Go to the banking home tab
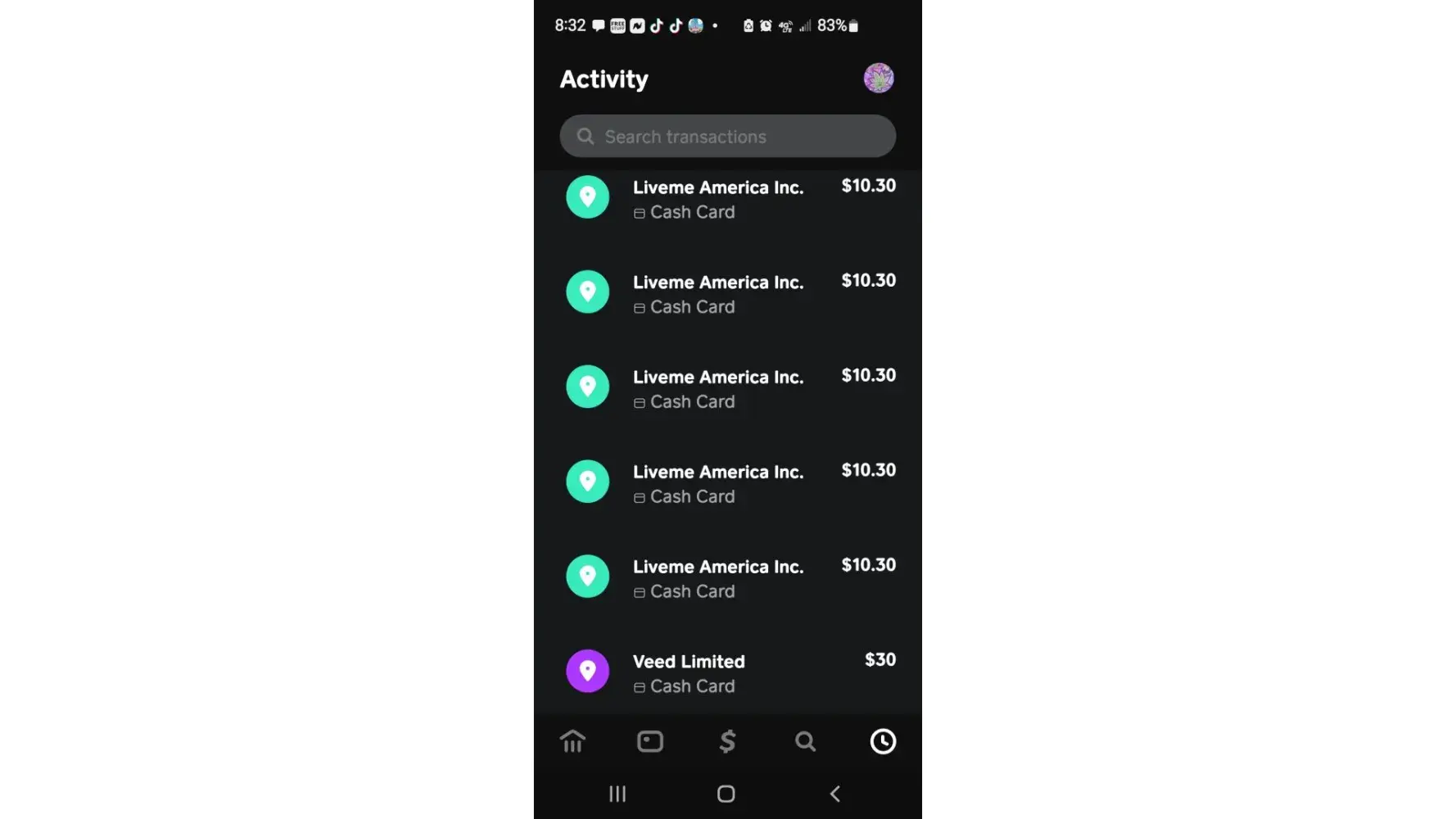 572,741
